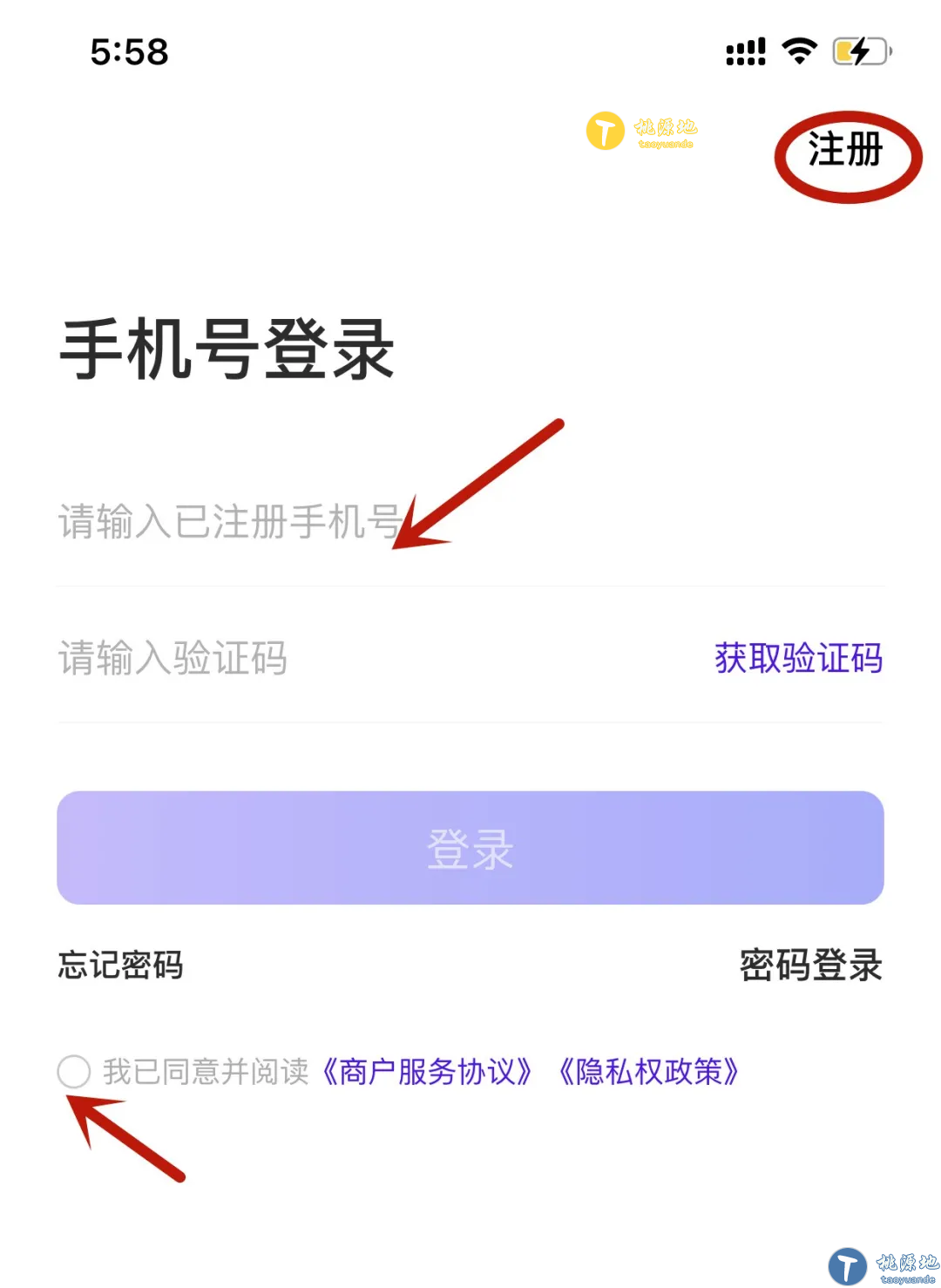Tap the 注册 register button
Viewport: 941px width, 1288px height.
(x=845, y=150)
